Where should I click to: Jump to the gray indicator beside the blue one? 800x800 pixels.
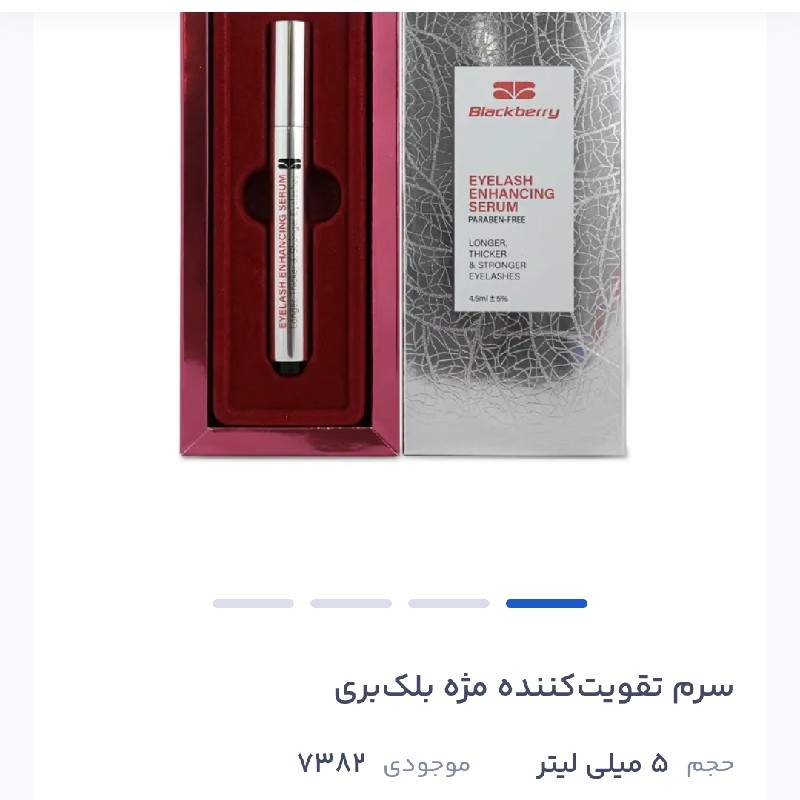(448, 604)
